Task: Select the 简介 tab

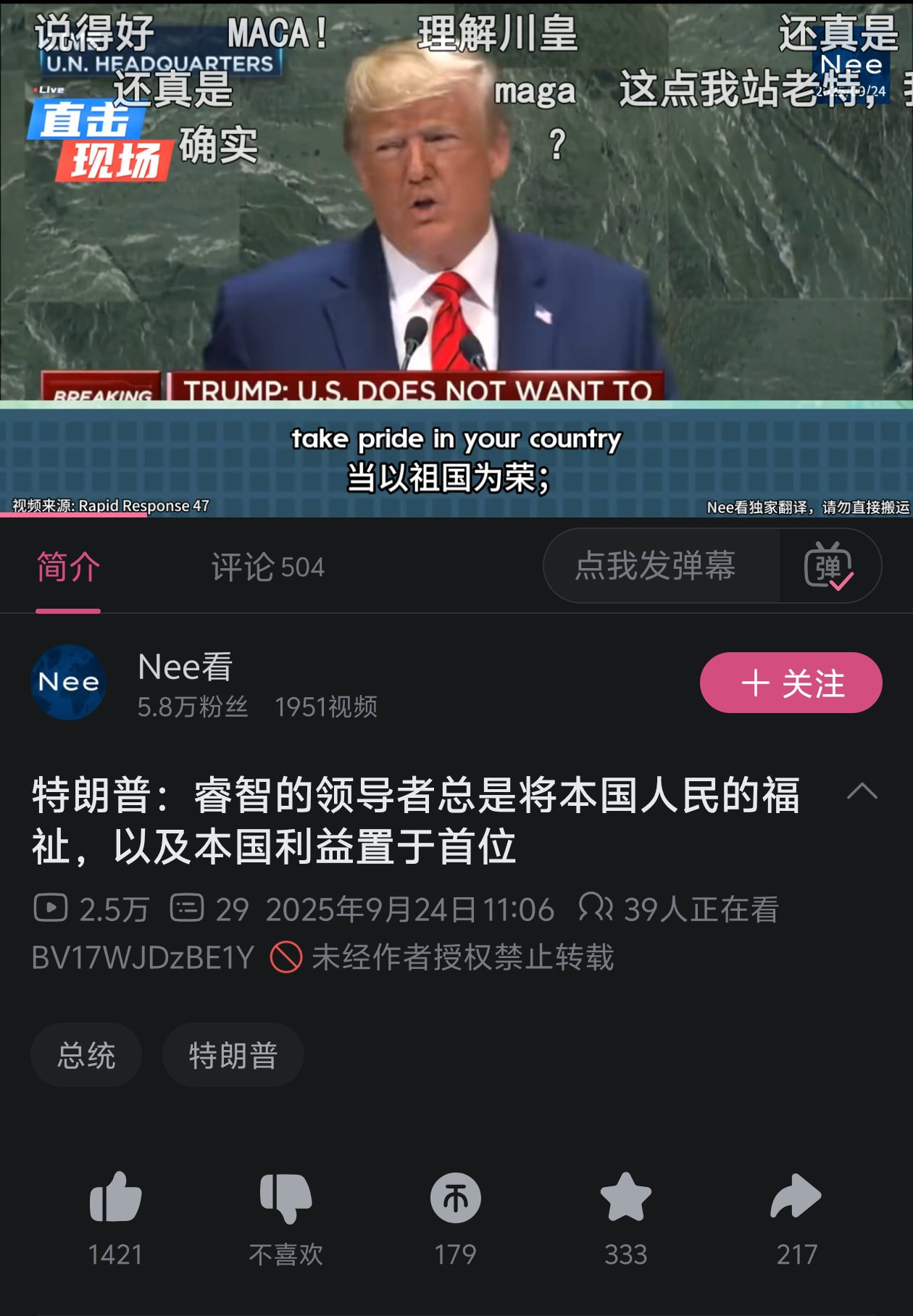Action: coord(68,567)
